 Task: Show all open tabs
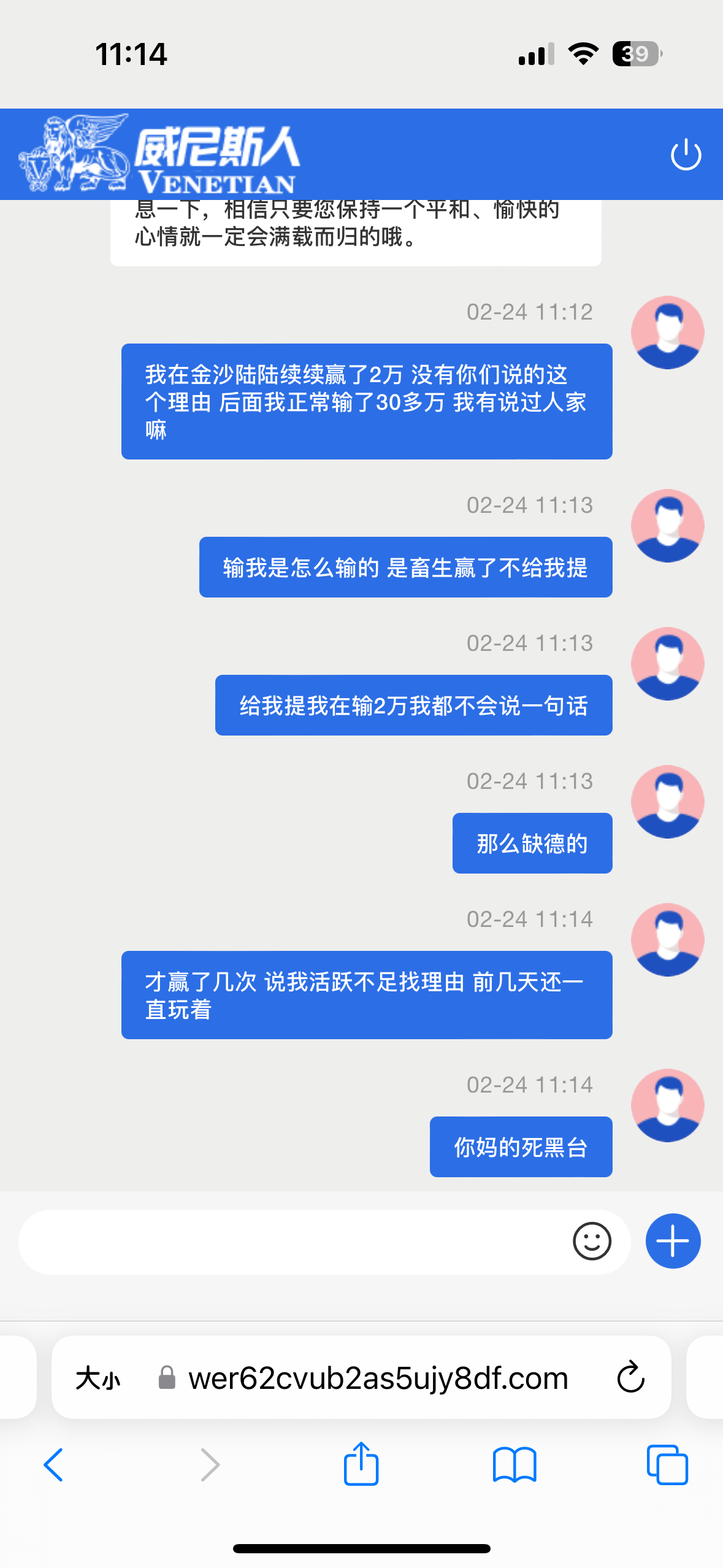(667, 1465)
